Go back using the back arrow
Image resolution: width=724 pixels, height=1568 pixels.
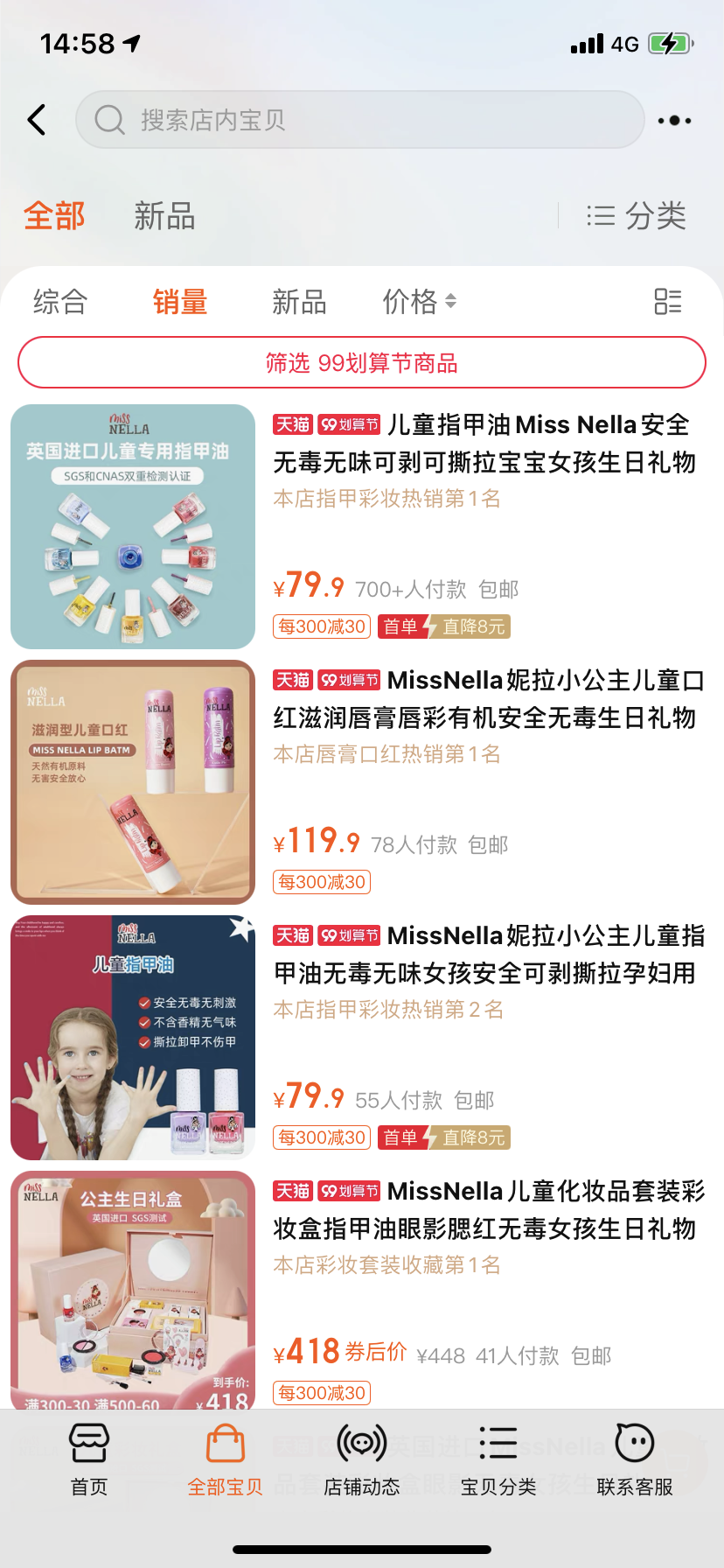[x=37, y=120]
